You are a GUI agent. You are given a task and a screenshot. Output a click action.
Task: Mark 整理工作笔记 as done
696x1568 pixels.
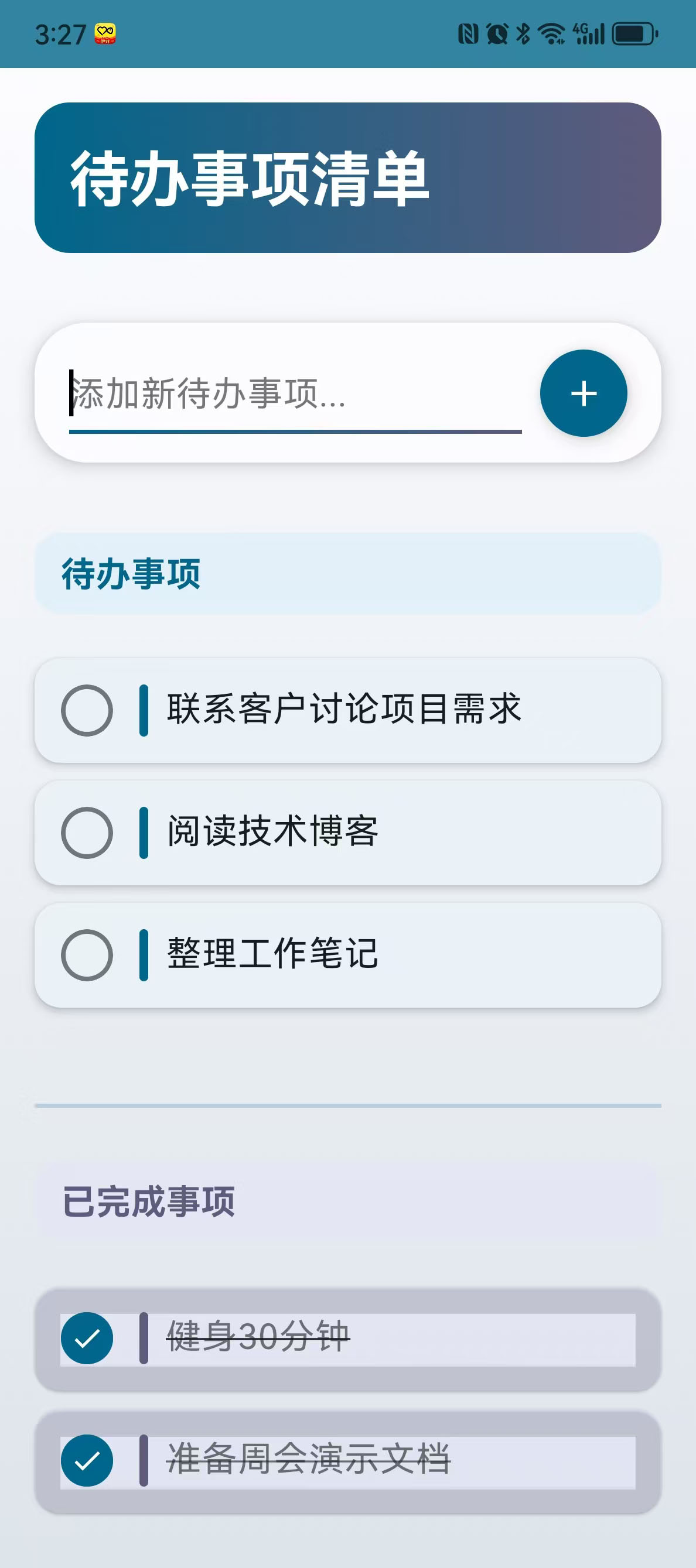[87, 955]
